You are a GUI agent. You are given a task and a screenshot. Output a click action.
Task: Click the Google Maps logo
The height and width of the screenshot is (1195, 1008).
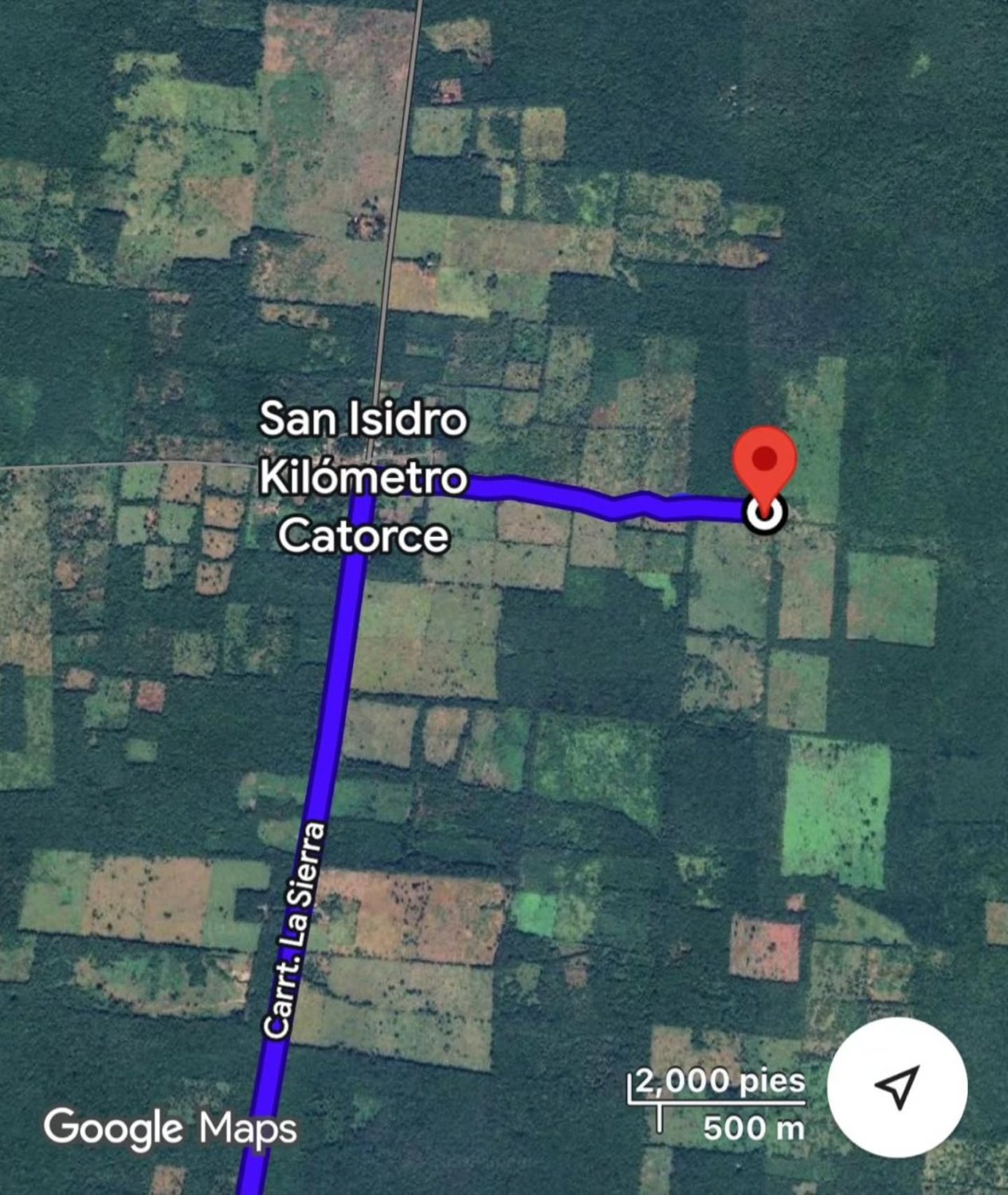pyautogui.click(x=172, y=1127)
